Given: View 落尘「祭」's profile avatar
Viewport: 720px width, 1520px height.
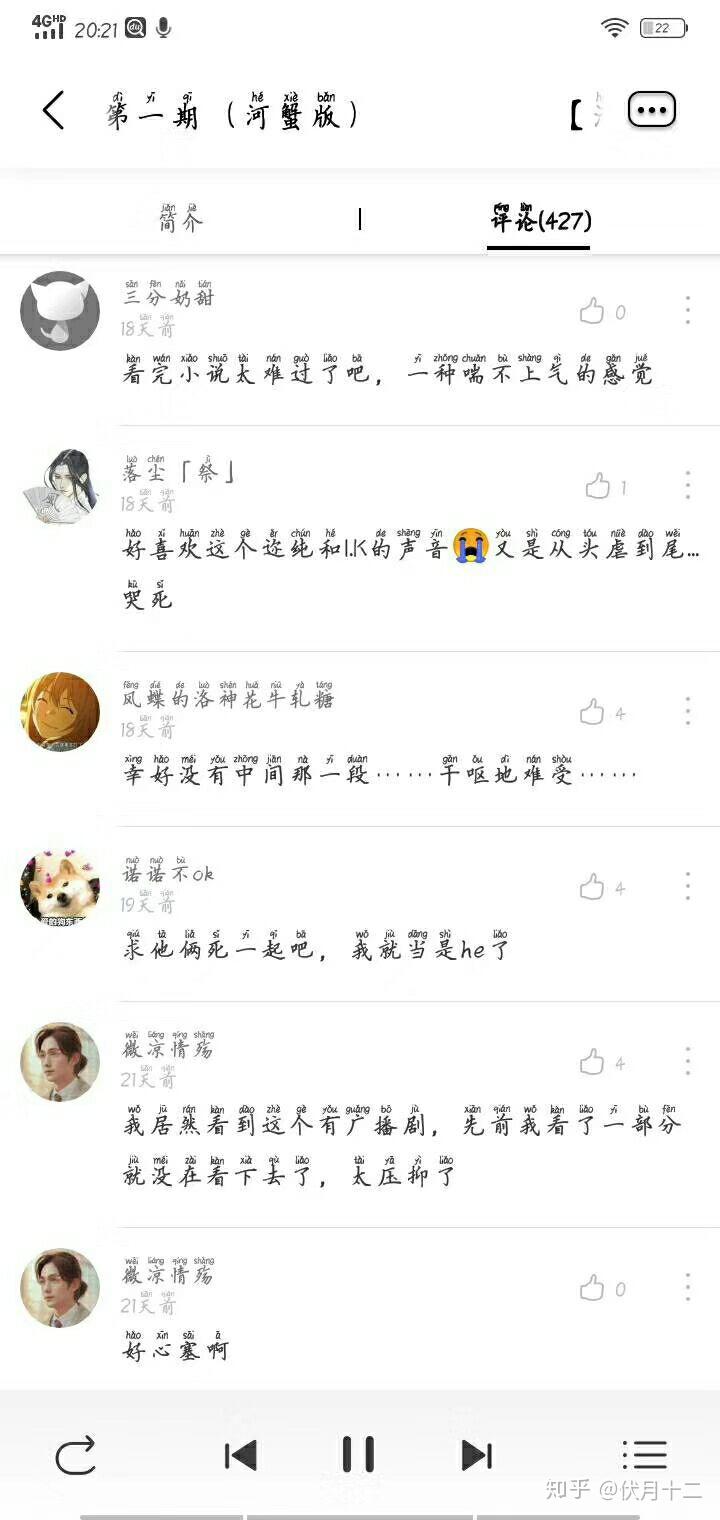Looking at the screenshot, I should [60, 487].
